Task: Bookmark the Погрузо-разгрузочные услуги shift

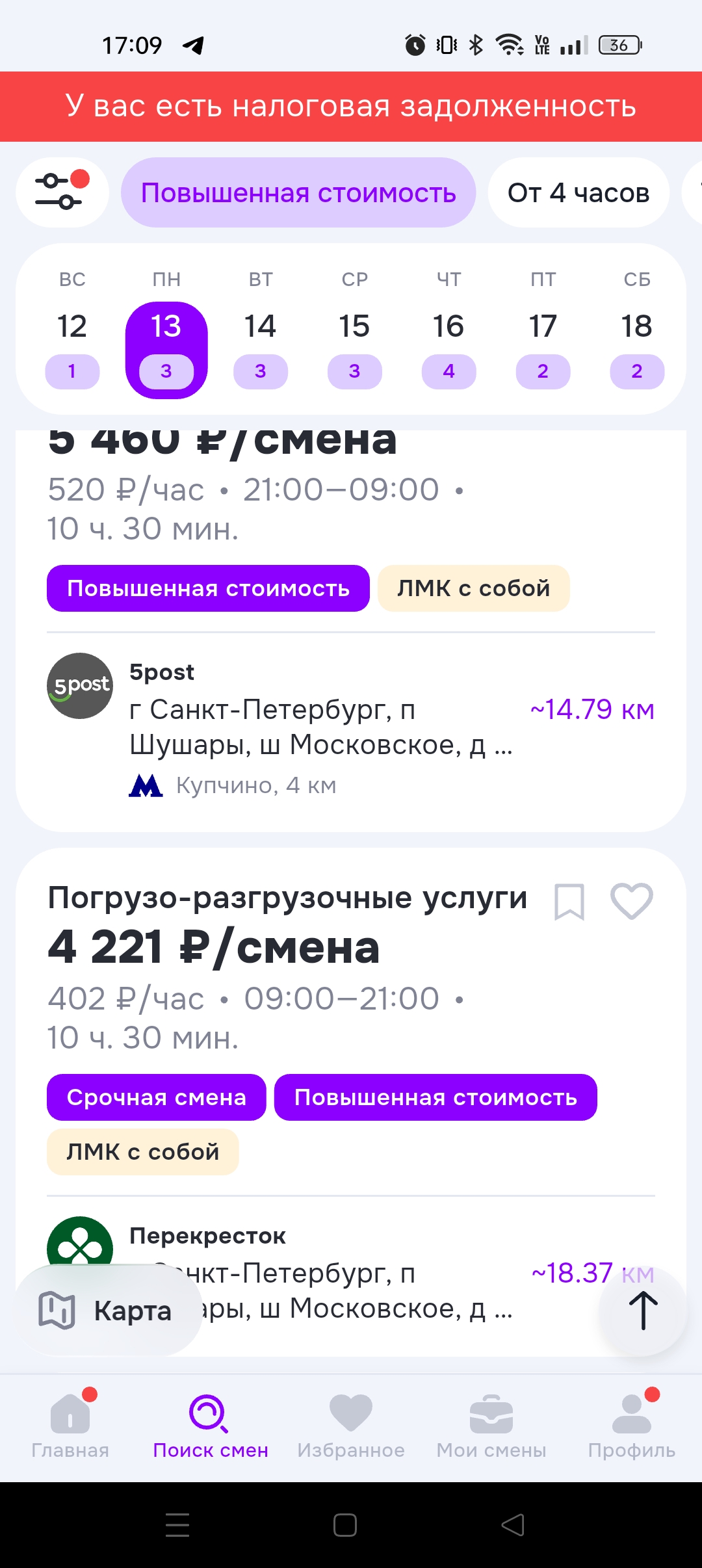Action: pyautogui.click(x=569, y=902)
